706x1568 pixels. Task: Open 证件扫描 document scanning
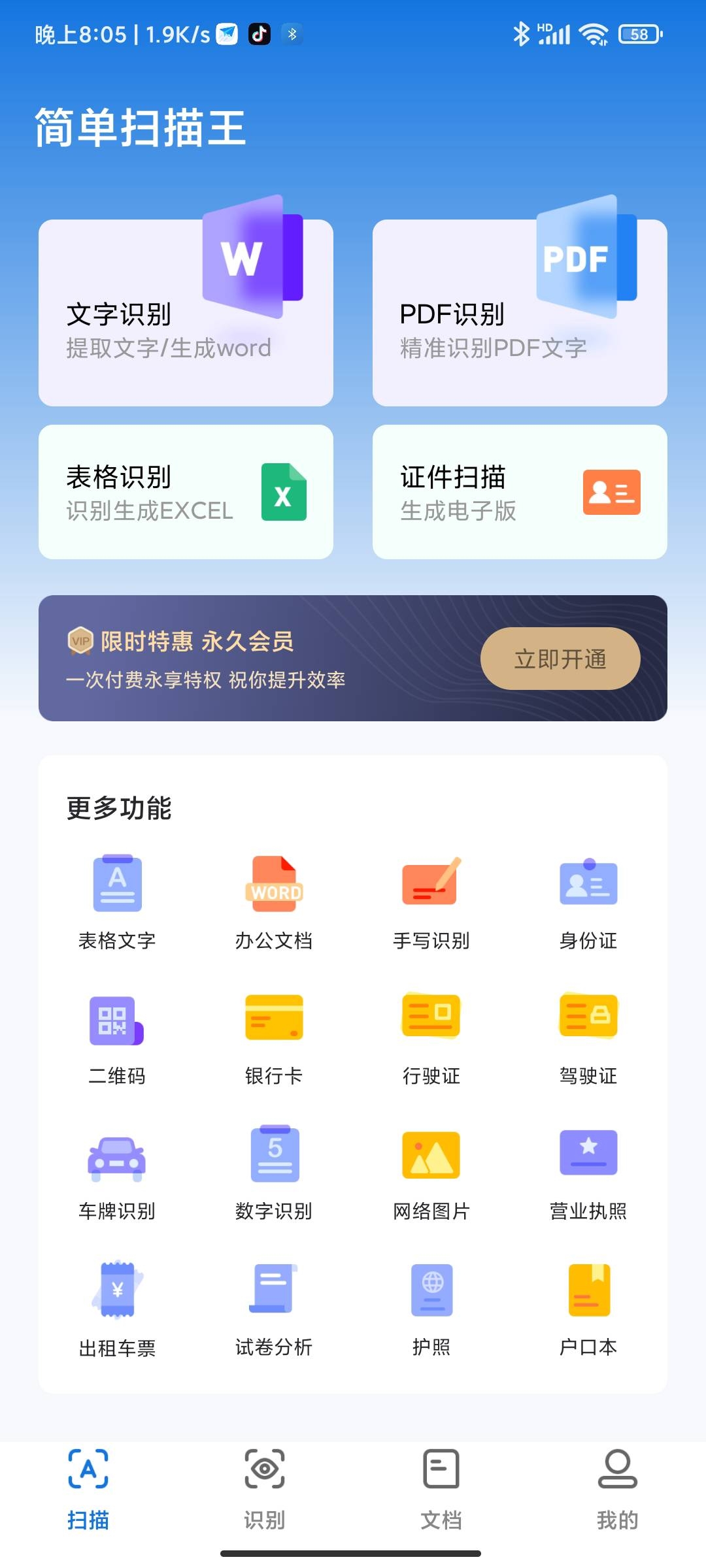520,491
